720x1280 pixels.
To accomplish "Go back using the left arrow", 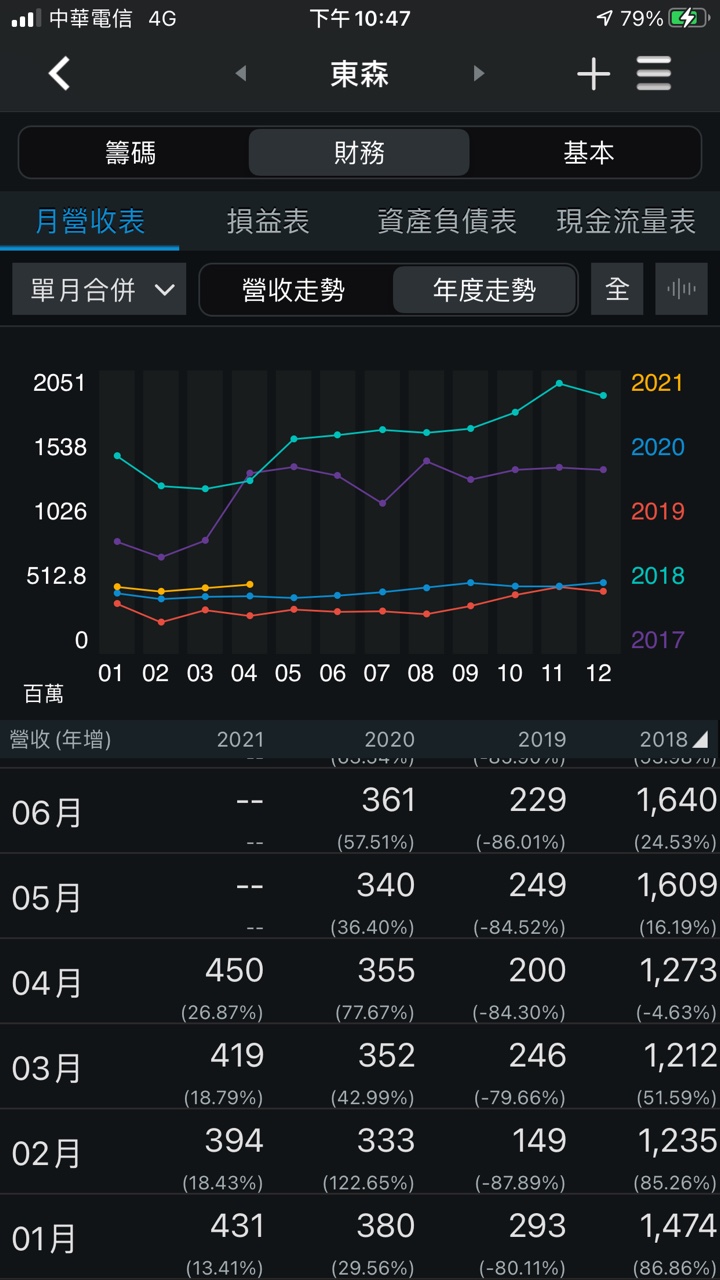I will [x=60, y=74].
